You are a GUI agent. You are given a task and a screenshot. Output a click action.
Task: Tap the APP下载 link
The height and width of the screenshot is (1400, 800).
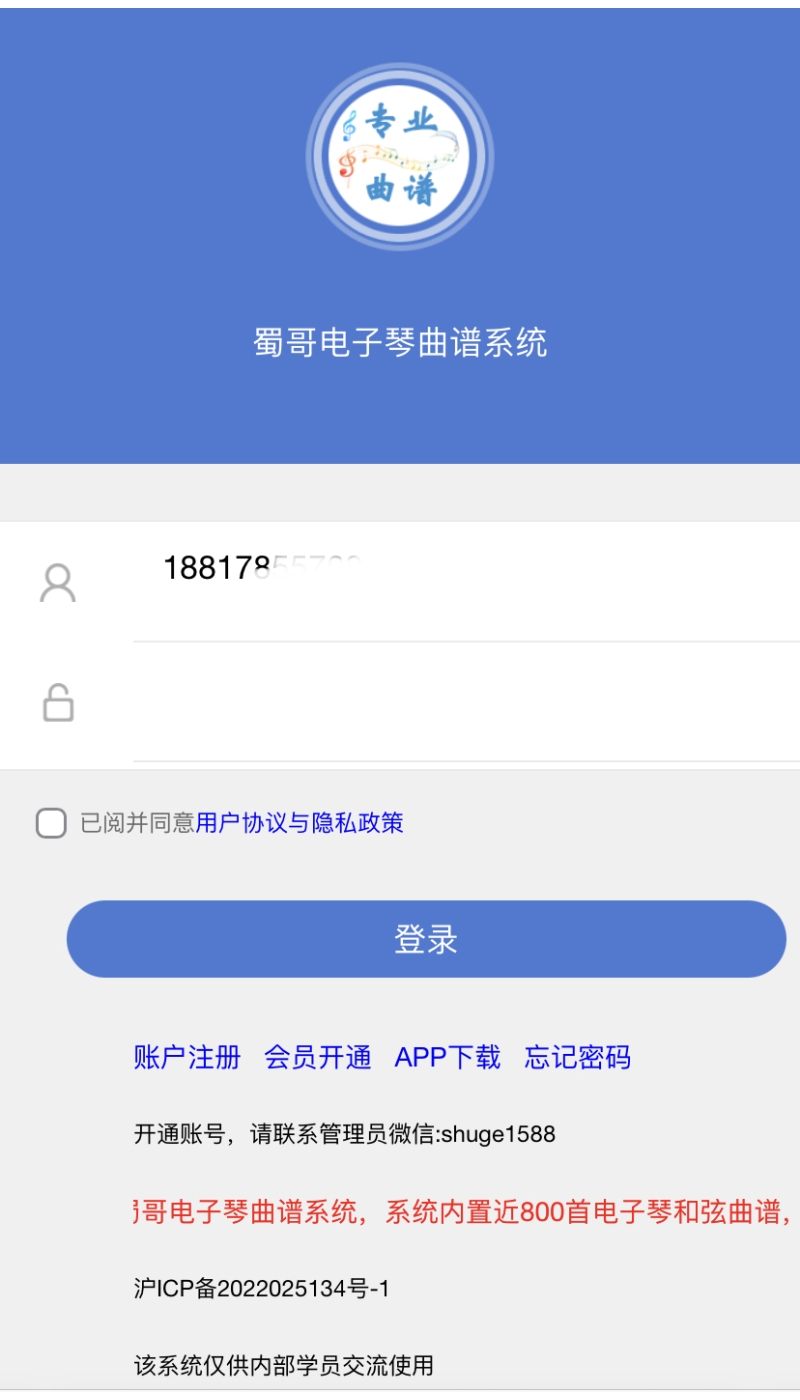pyautogui.click(x=448, y=1057)
